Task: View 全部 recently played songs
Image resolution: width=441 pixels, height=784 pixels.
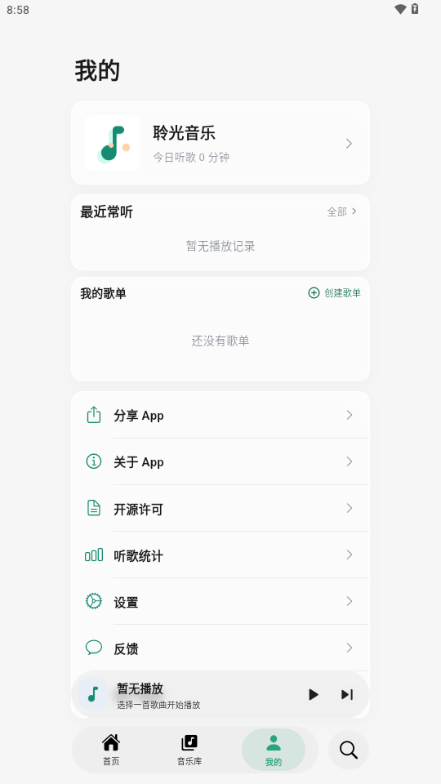Action: tap(342, 212)
